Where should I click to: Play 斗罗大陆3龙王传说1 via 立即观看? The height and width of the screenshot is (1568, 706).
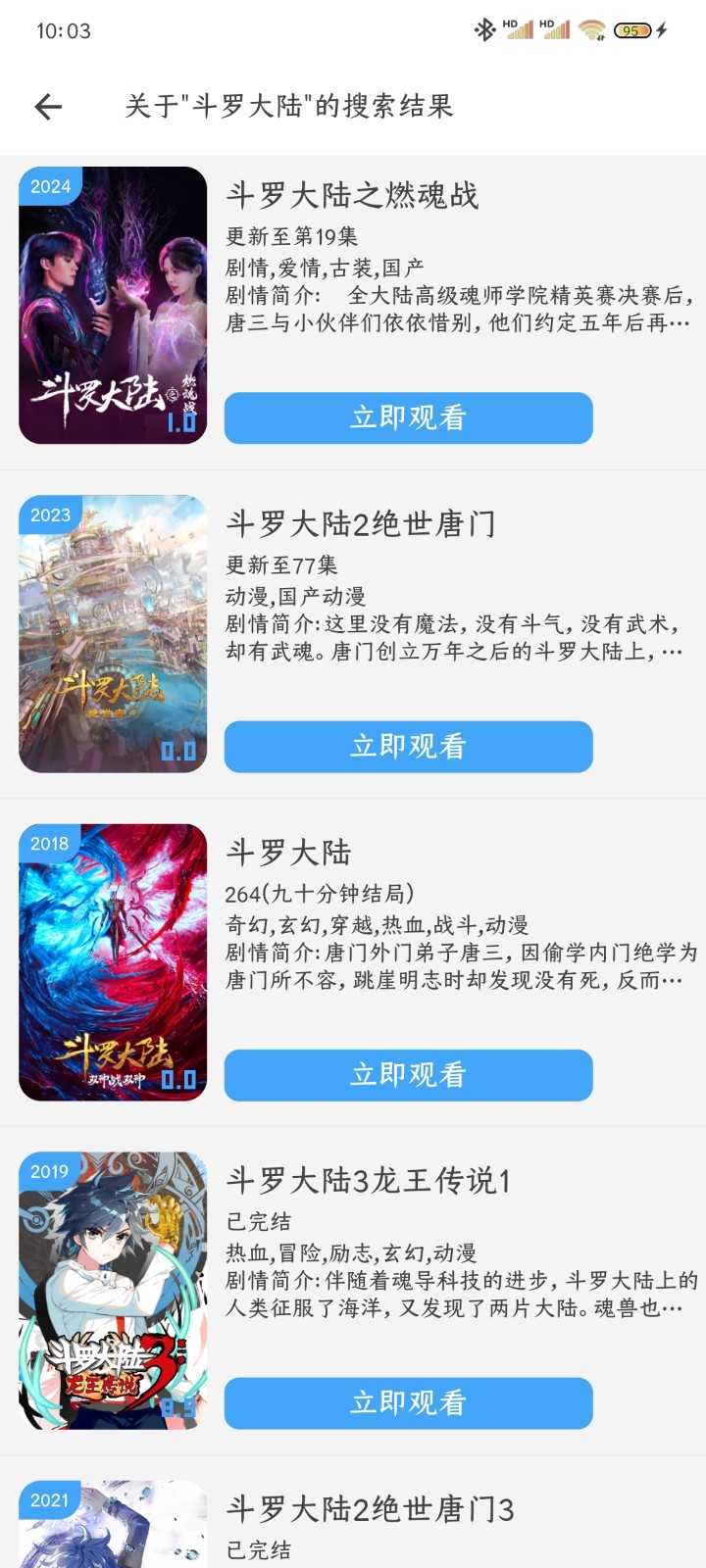(408, 1403)
